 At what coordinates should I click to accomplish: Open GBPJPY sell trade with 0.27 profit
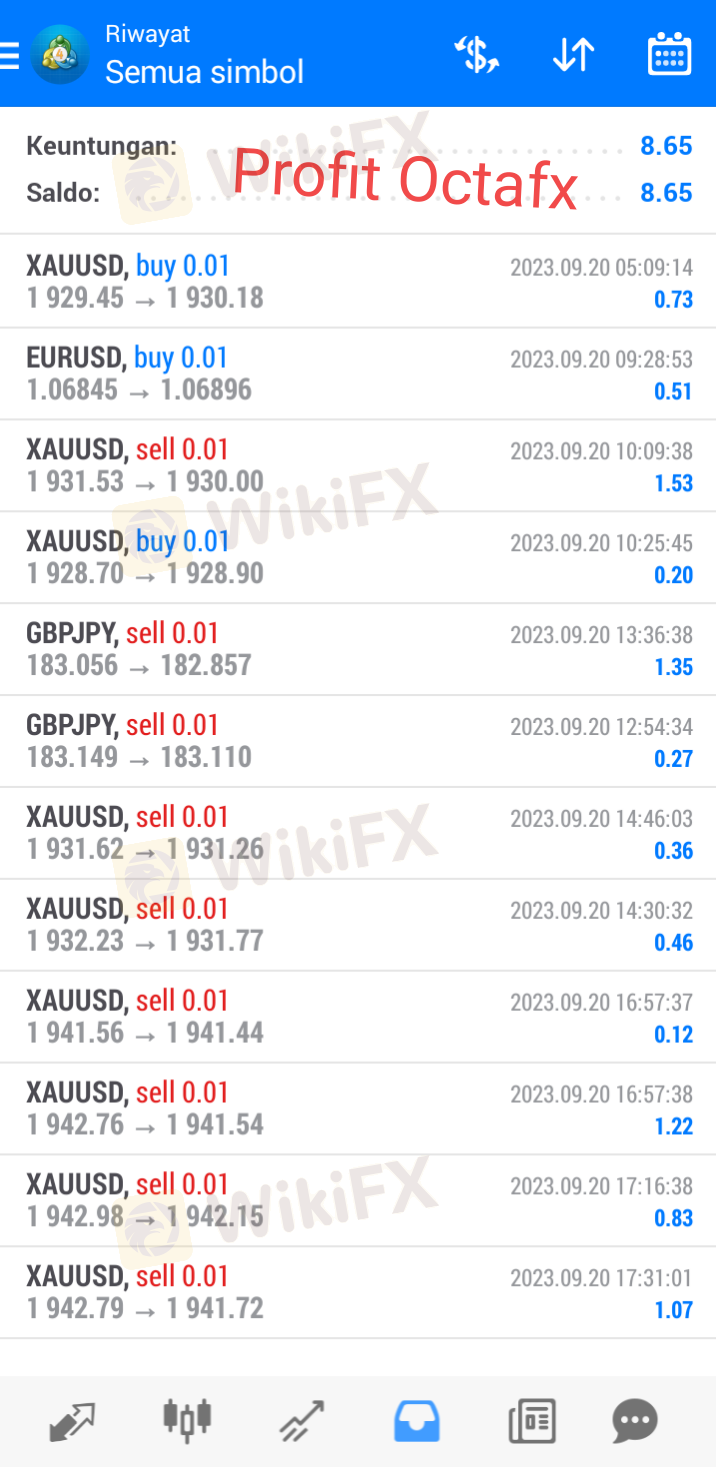point(358,742)
